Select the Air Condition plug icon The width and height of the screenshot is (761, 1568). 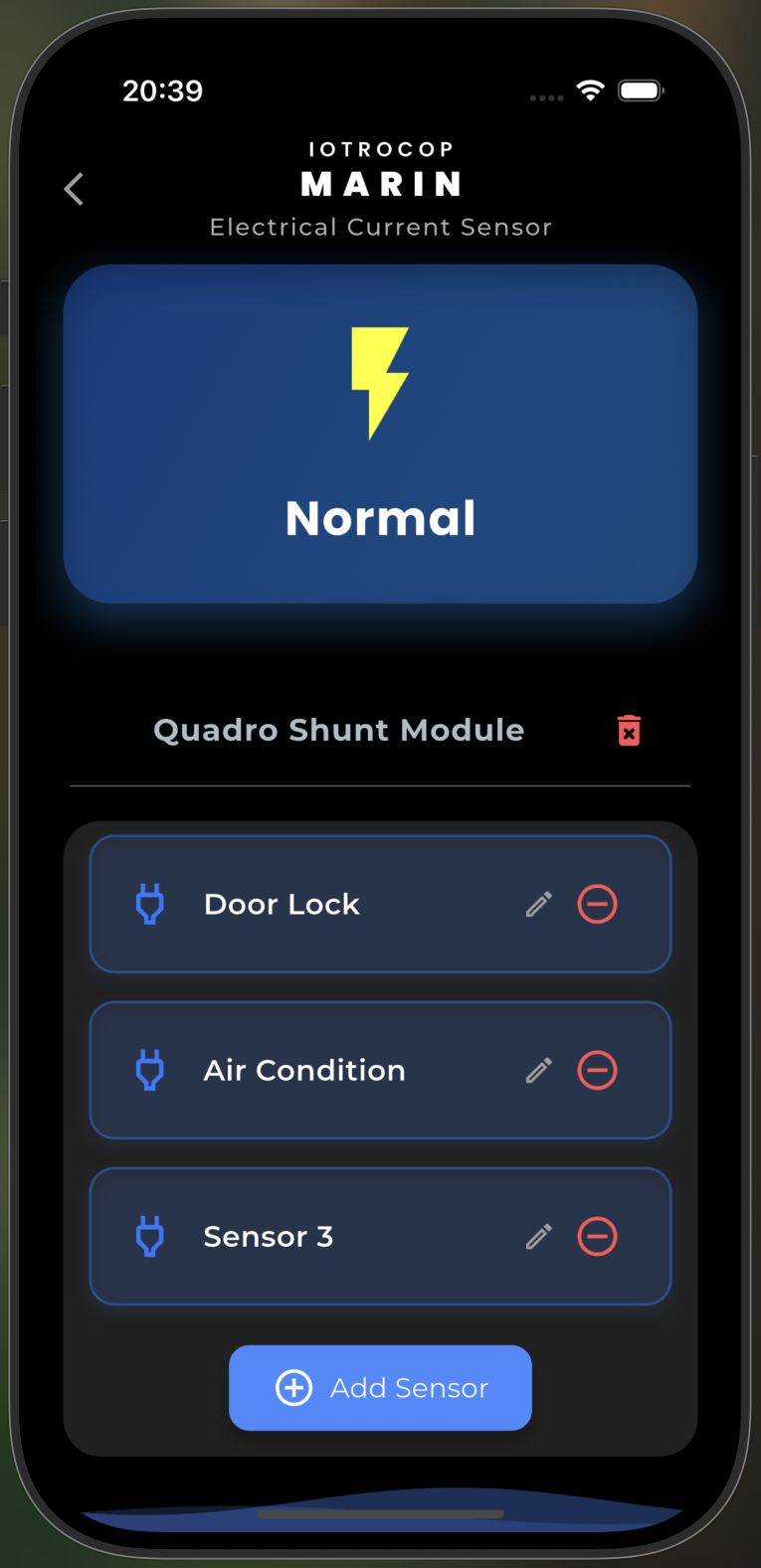pos(150,1070)
